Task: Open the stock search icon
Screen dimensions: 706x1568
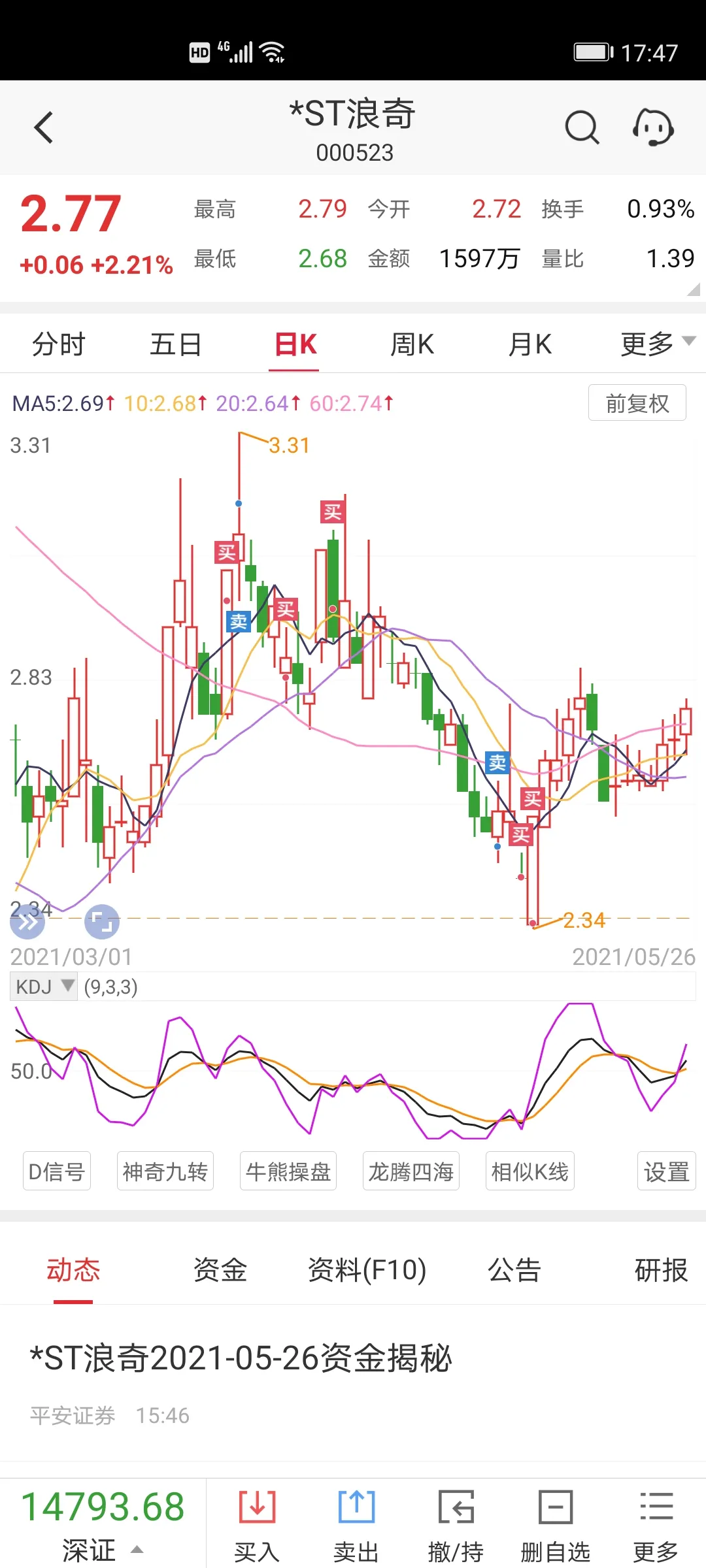Action: click(582, 127)
